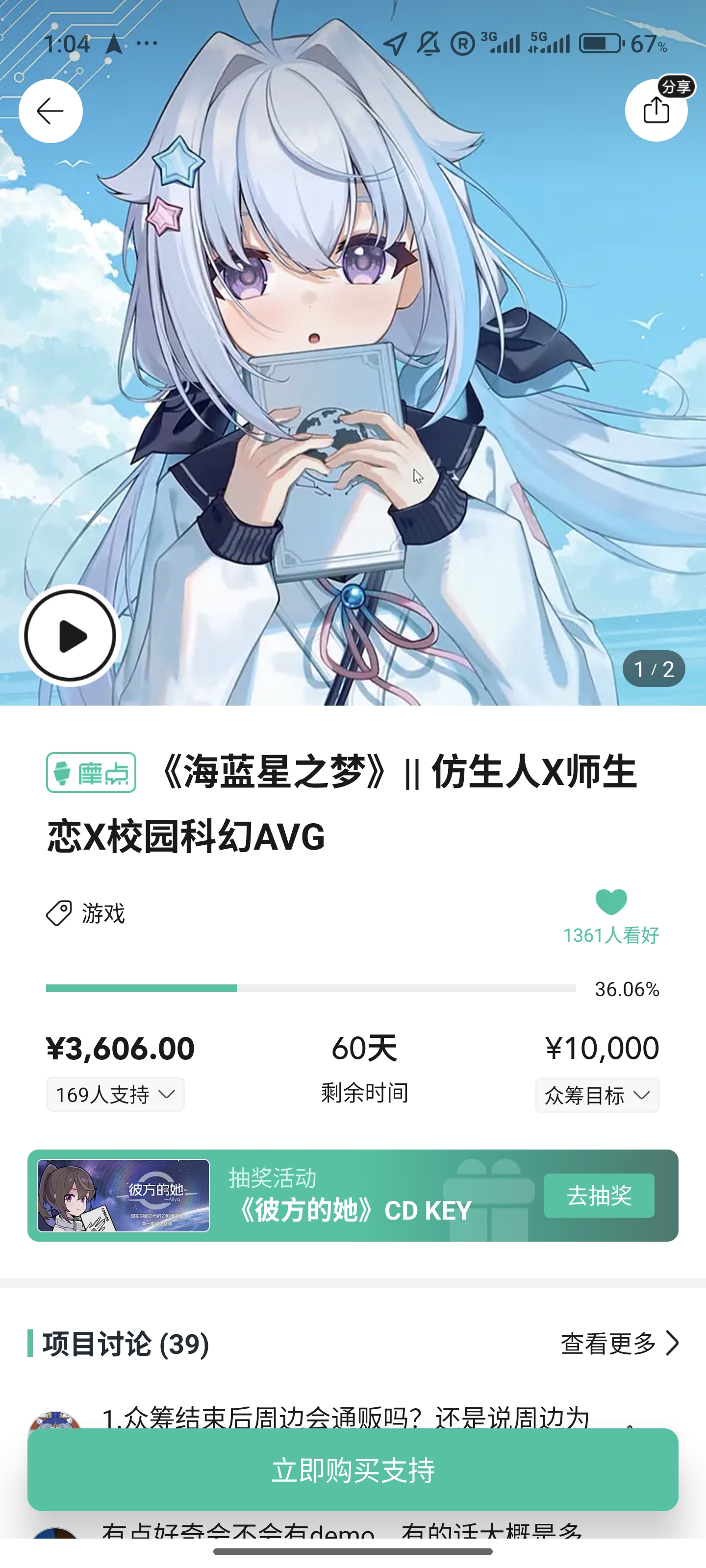The width and height of the screenshot is (706, 1568).
Task: Open the discussion about 周边通贩
Action: pyautogui.click(x=345, y=1417)
